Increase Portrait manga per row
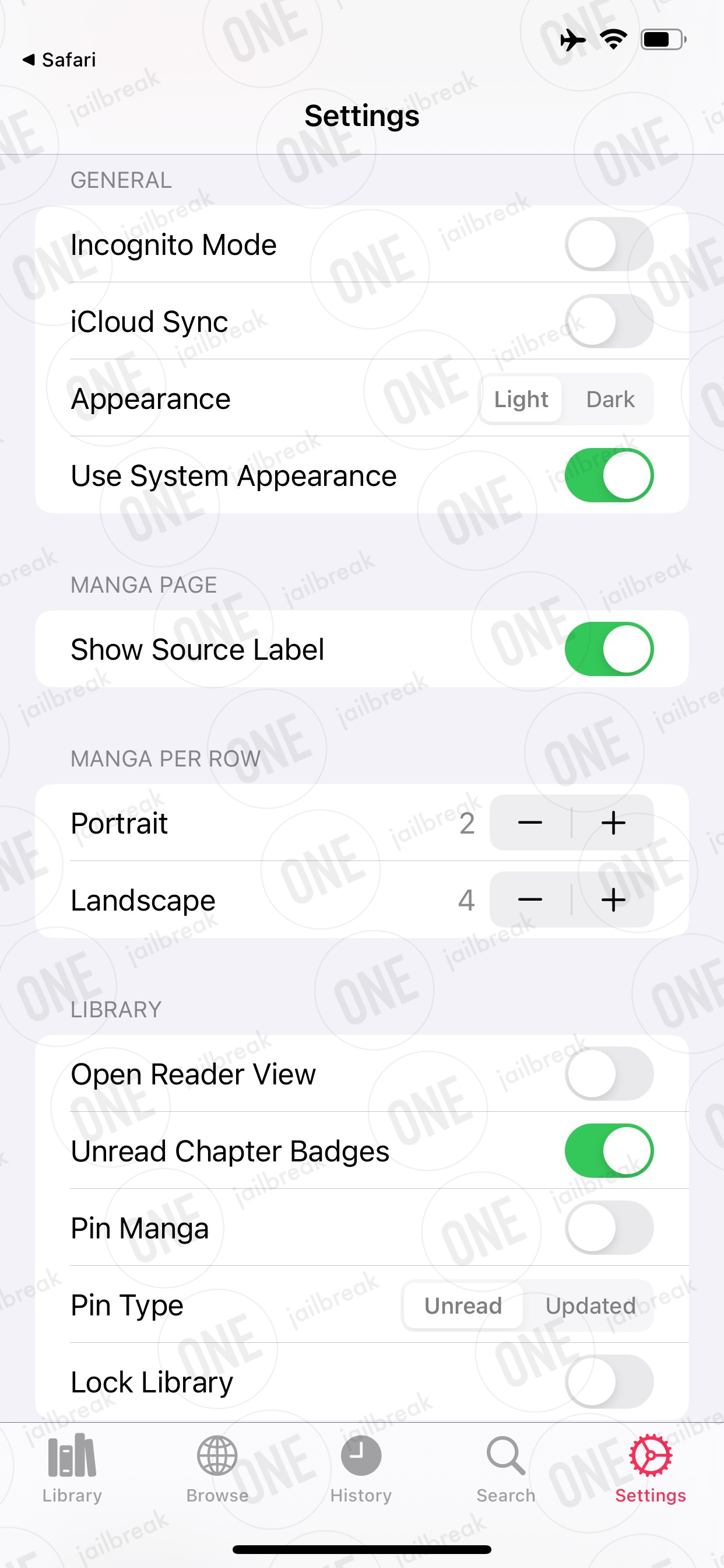This screenshot has height=1568, width=724. (613, 823)
